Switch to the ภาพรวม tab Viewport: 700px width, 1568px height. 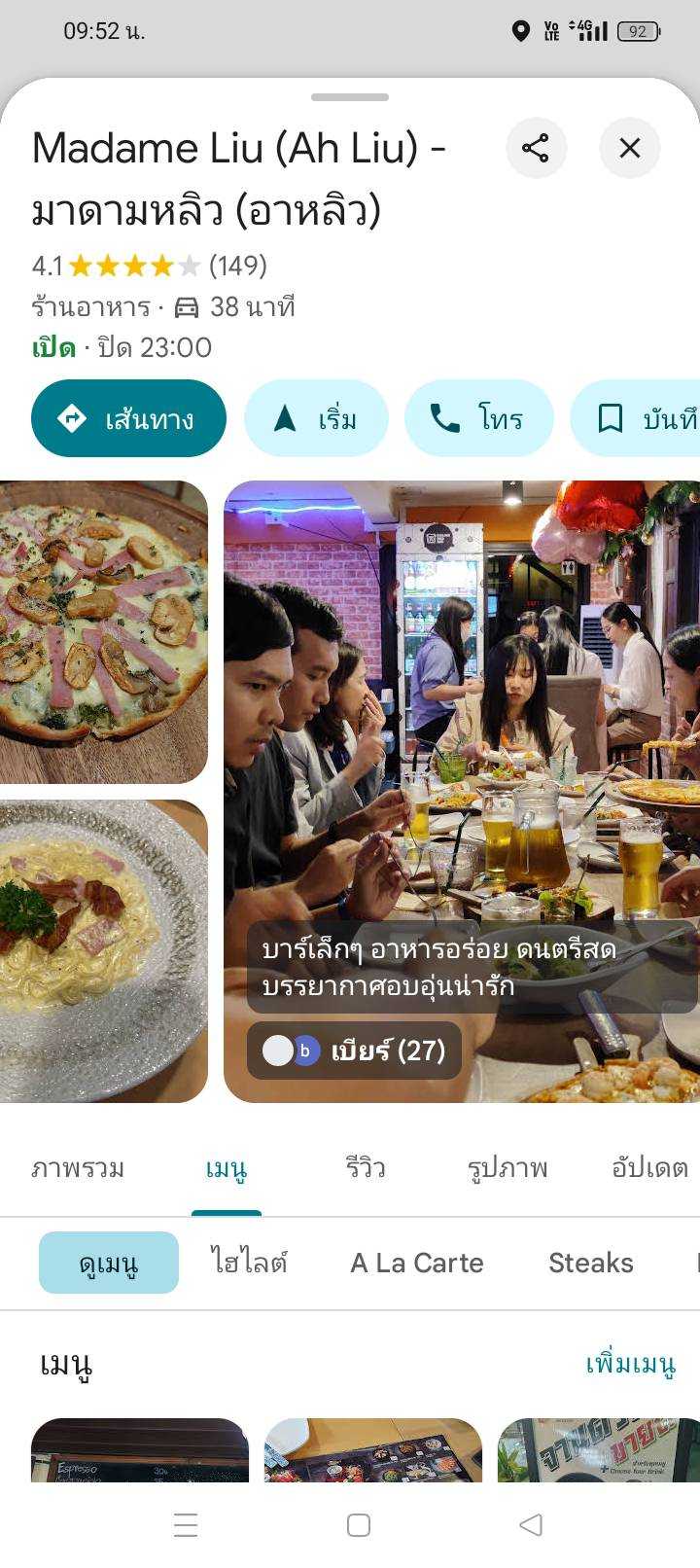[78, 1167]
